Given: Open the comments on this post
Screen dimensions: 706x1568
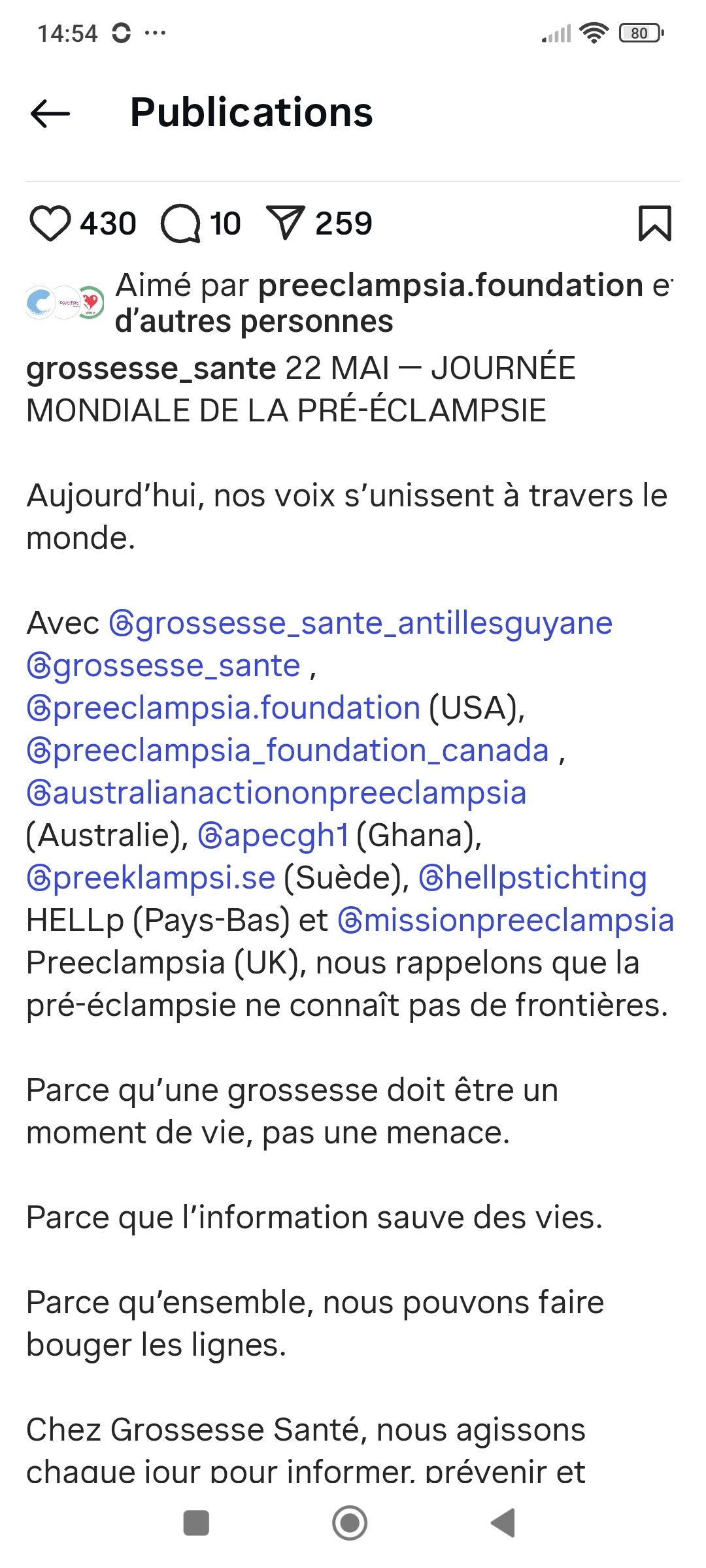Looking at the screenshot, I should (180, 223).
